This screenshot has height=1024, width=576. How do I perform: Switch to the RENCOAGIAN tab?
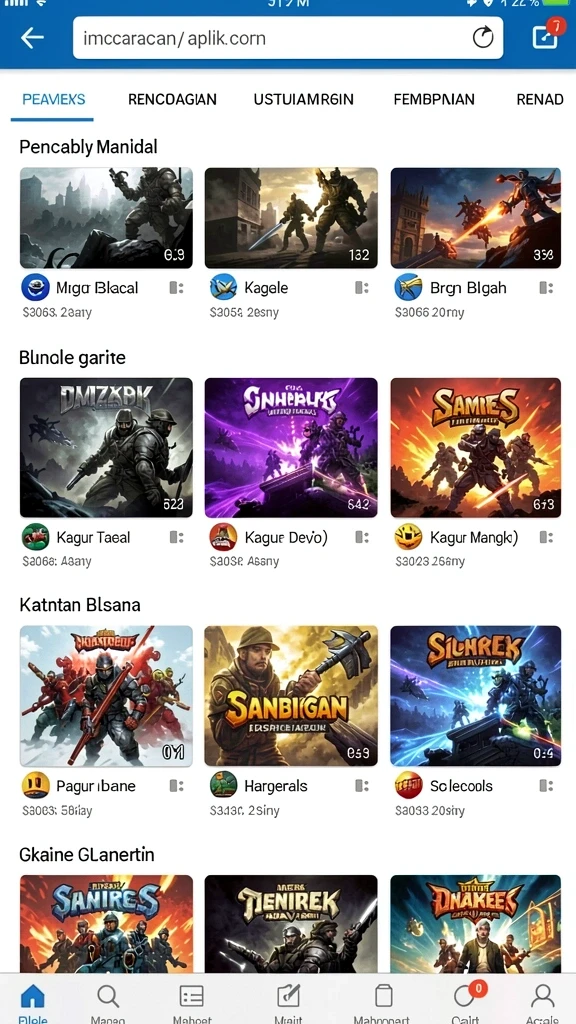click(172, 99)
